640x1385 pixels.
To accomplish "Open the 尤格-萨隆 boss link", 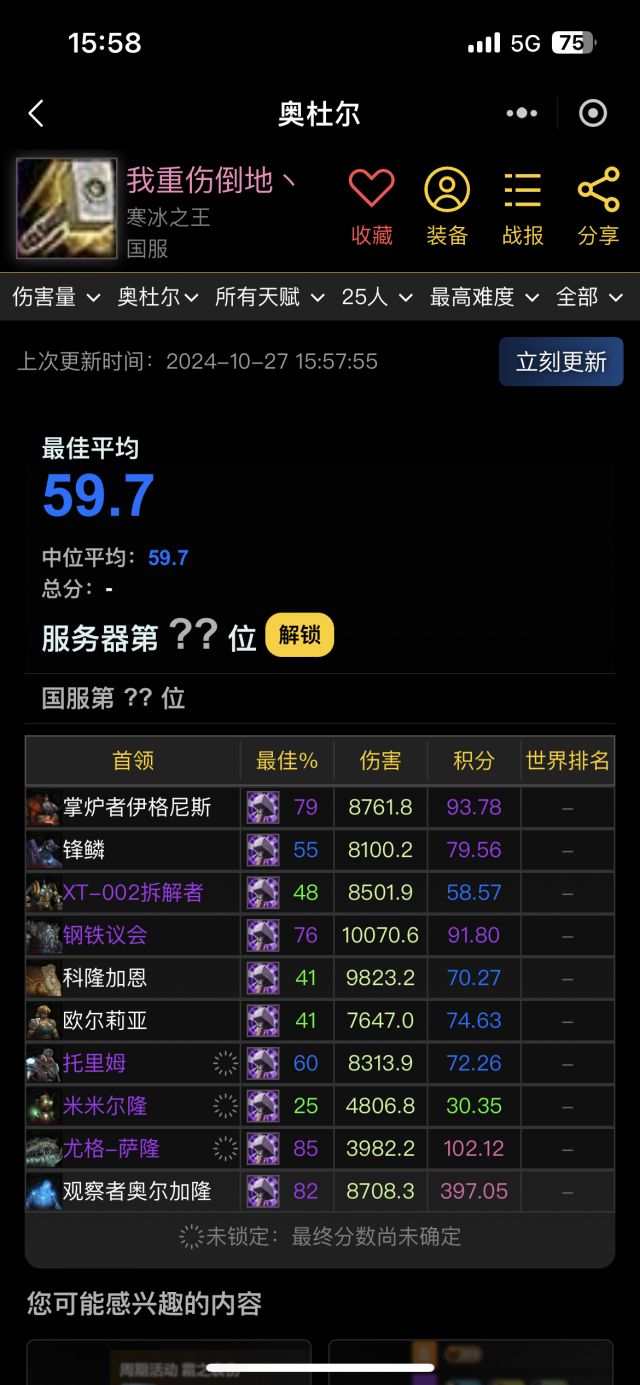I will click(111, 1149).
